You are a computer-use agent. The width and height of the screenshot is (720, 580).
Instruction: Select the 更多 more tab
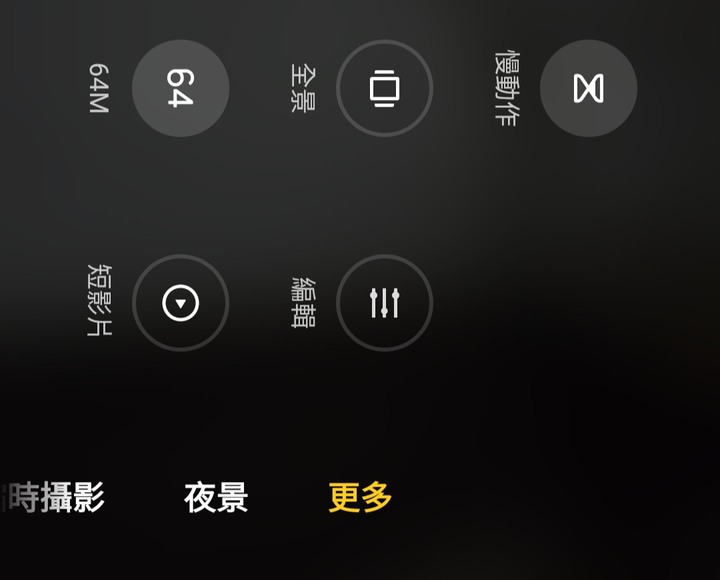(360, 497)
